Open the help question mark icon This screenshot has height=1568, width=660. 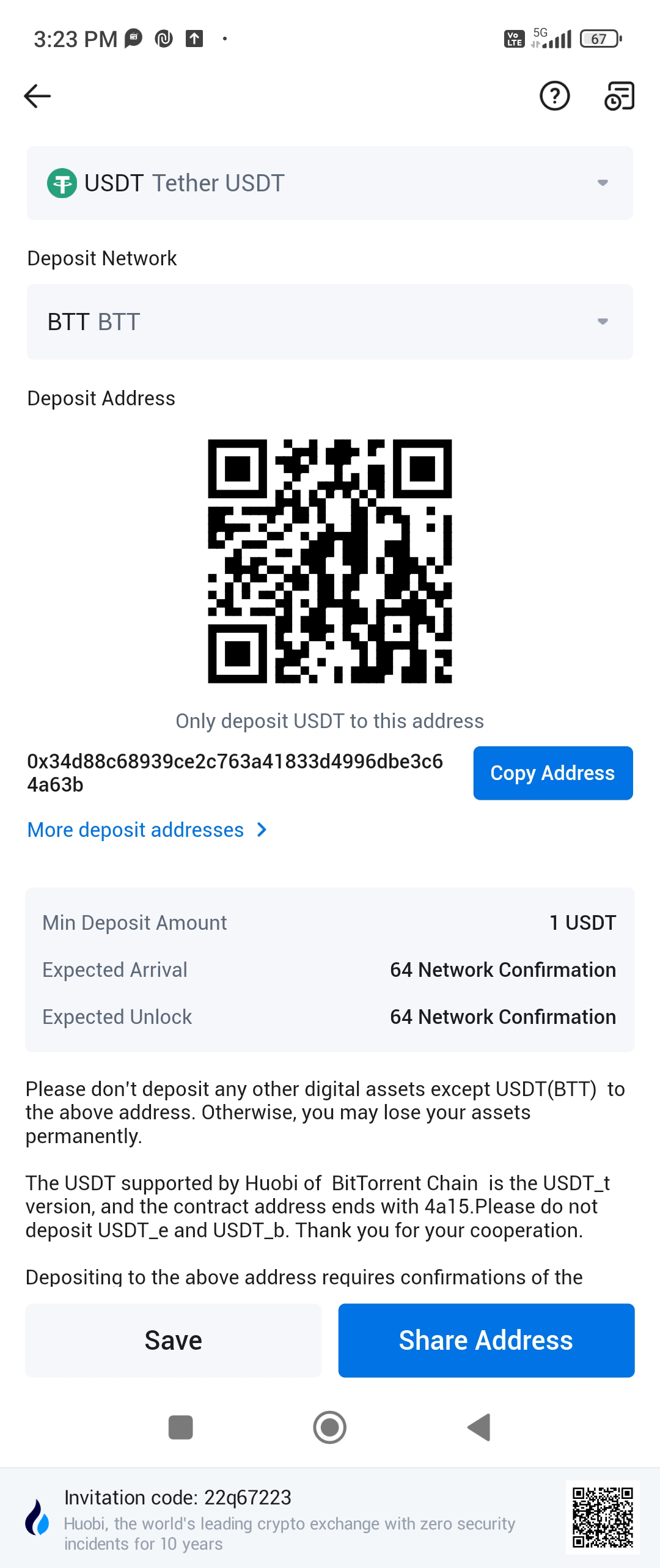[x=554, y=96]
